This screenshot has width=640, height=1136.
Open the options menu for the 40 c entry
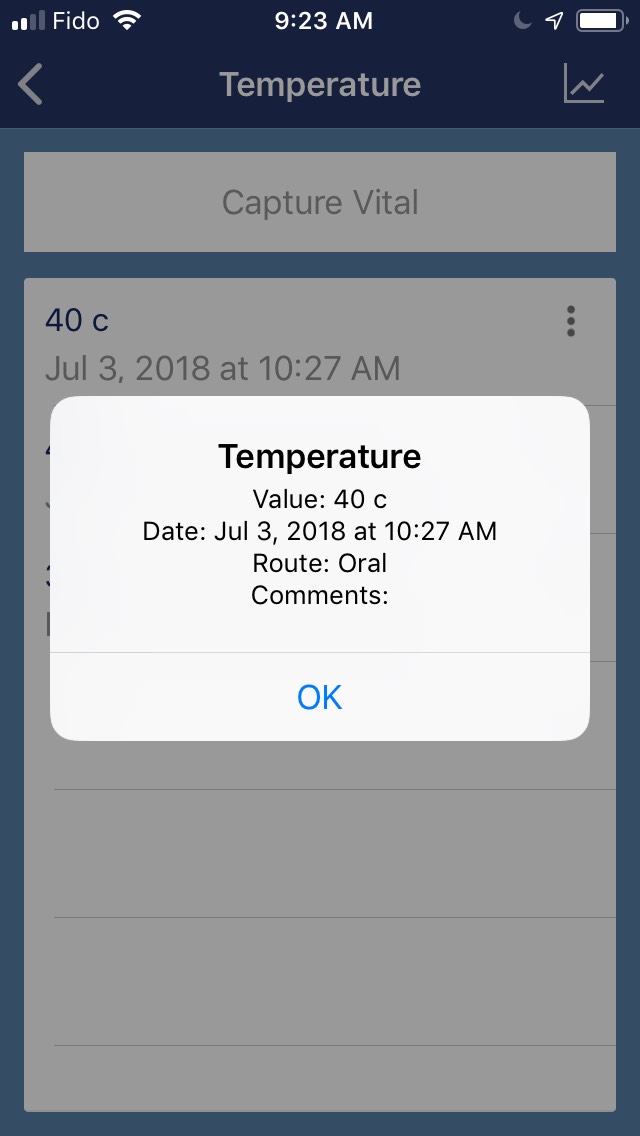(x=571, y=321)
